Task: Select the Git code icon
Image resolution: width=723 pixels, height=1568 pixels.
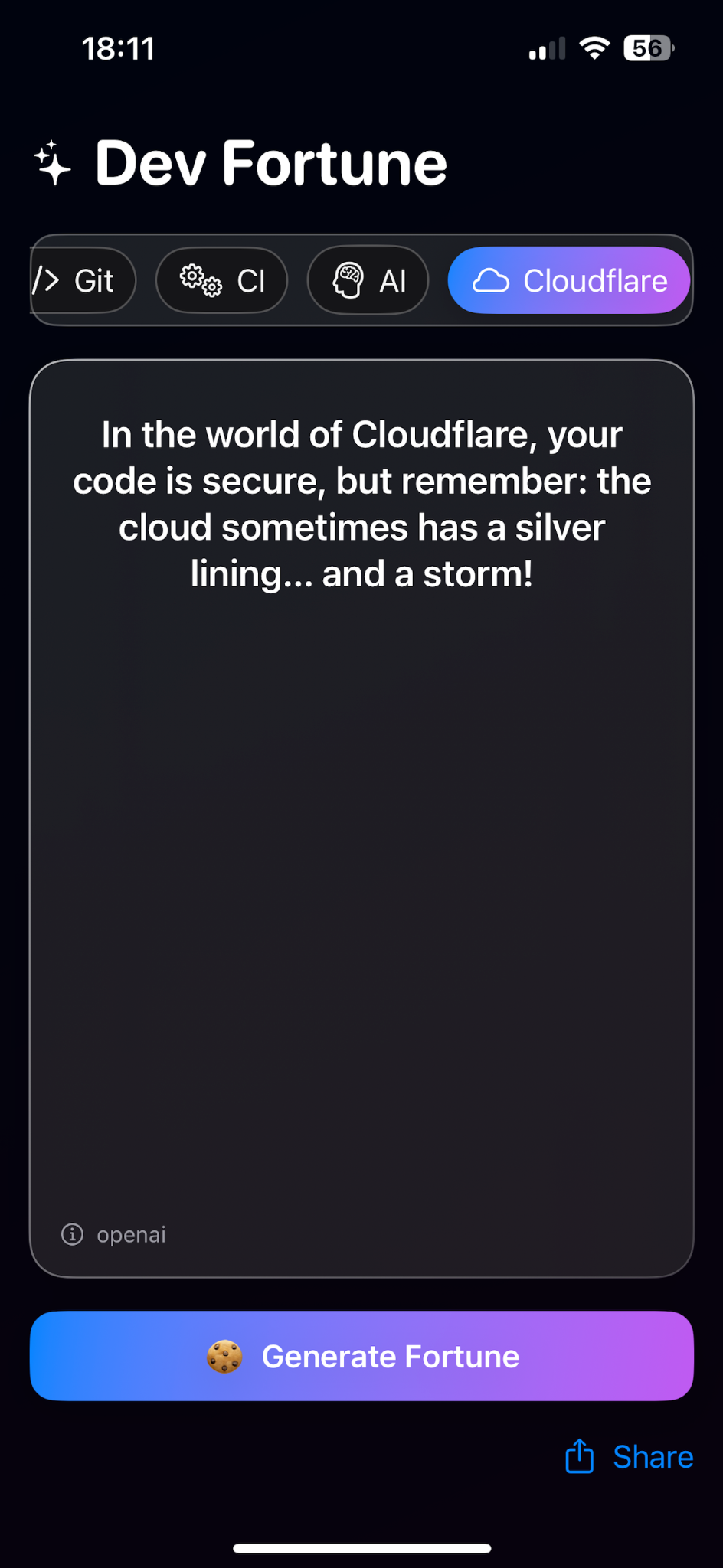Action: pyautogui.click(x=48, y=280)
